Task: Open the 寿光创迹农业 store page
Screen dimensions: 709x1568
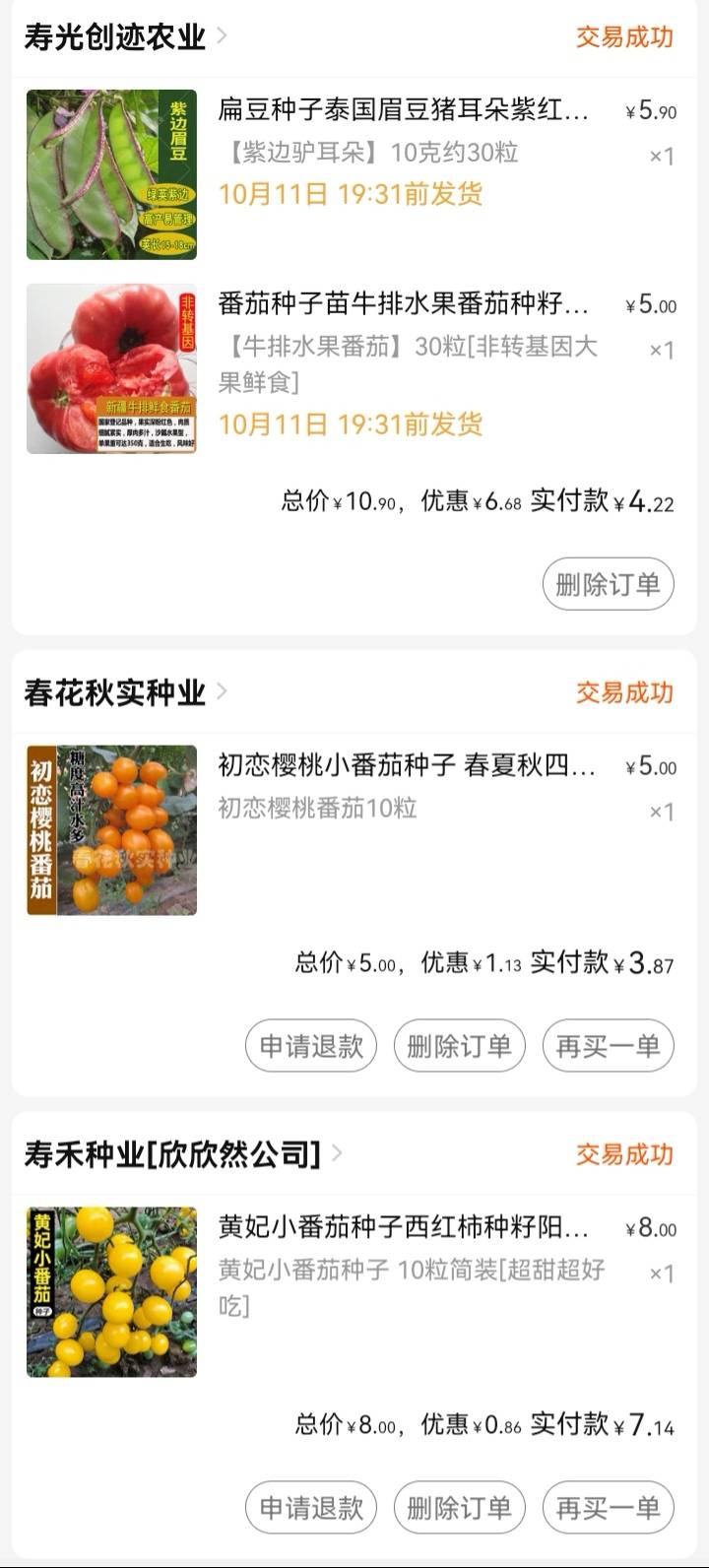Action: coord(125,36)
